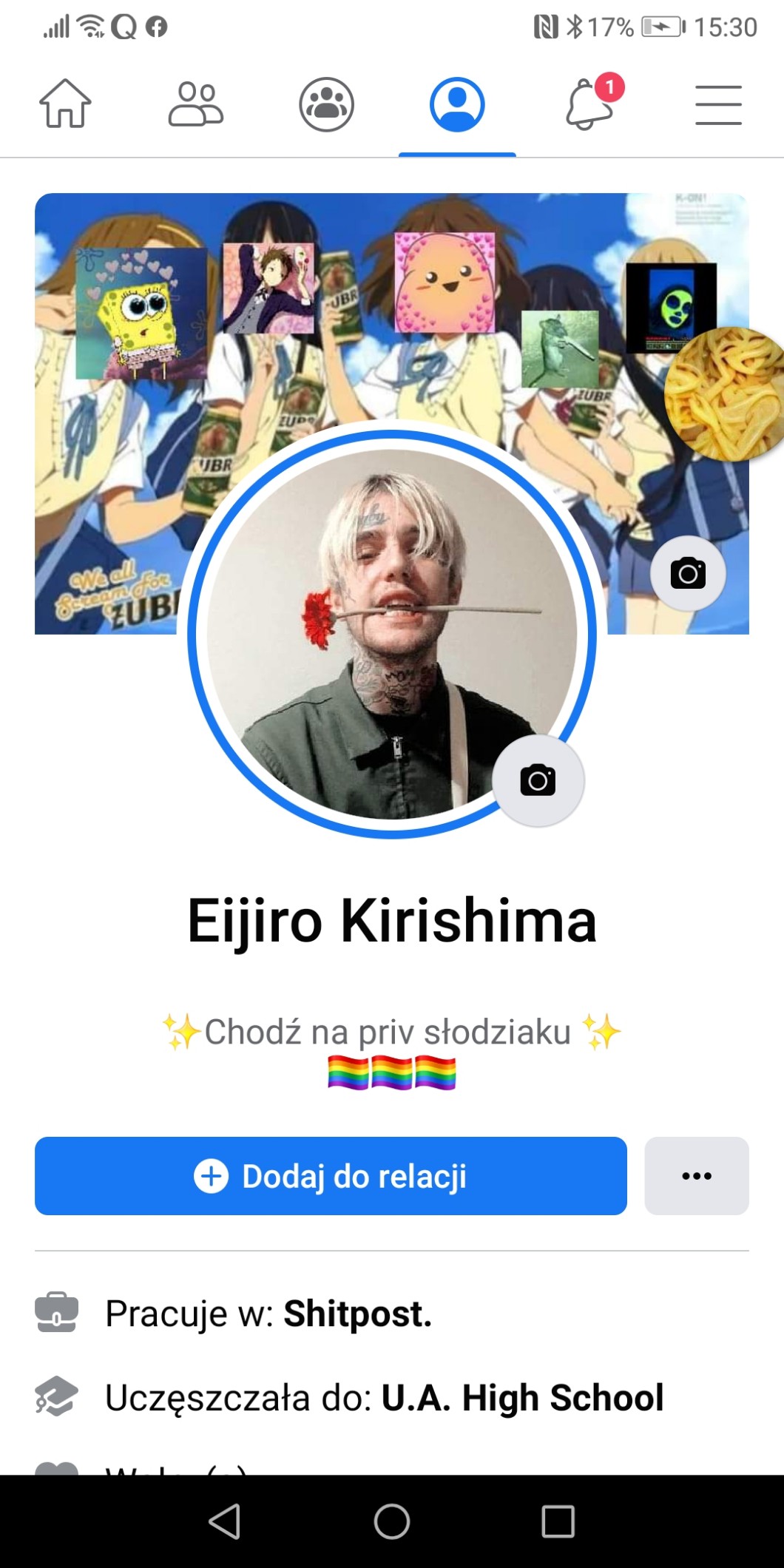Go back using system back button
The image size is (784, 1568).
(225, 1521)
